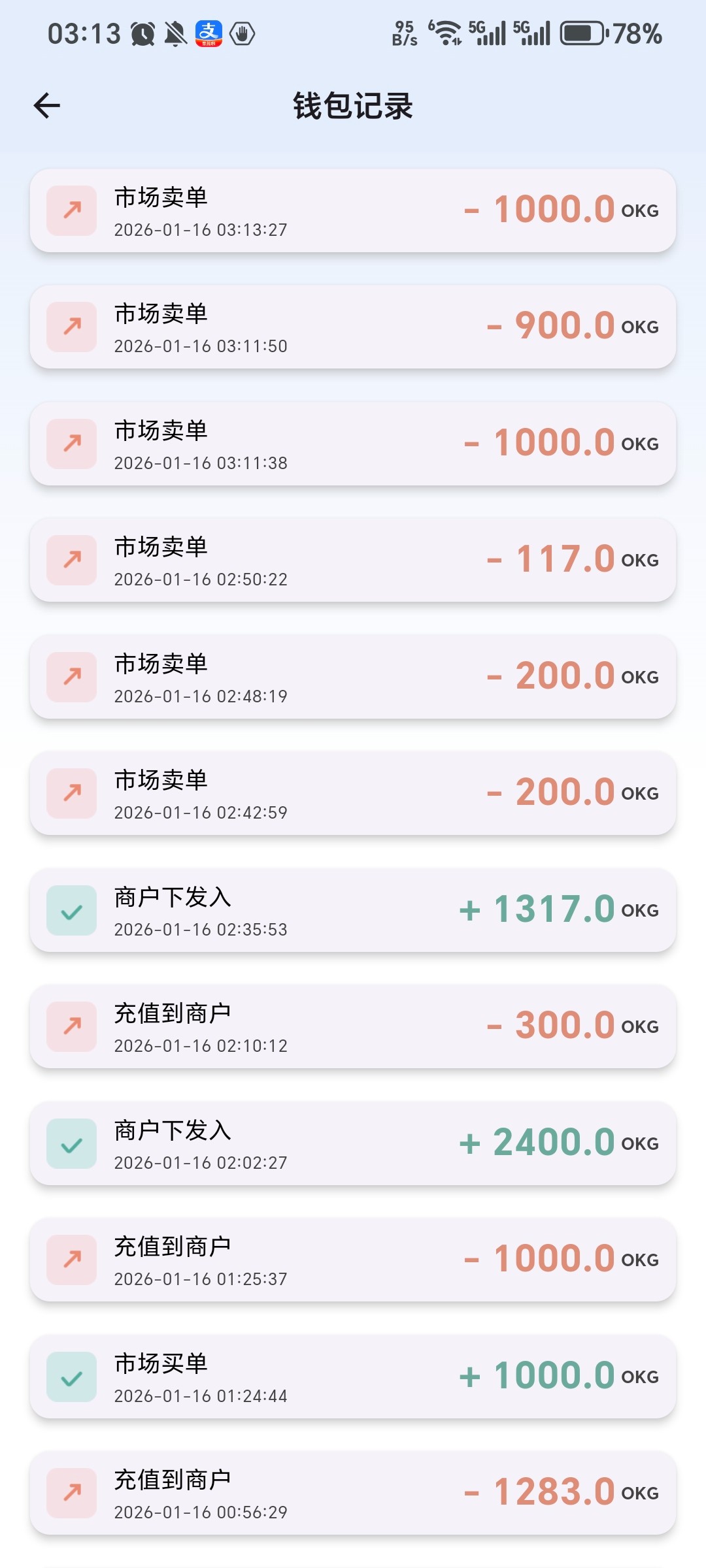Click checkmark icon on 市场买单 +1000.0 record
This screenshot has width=706, height=1568.
coord(71,1377)
